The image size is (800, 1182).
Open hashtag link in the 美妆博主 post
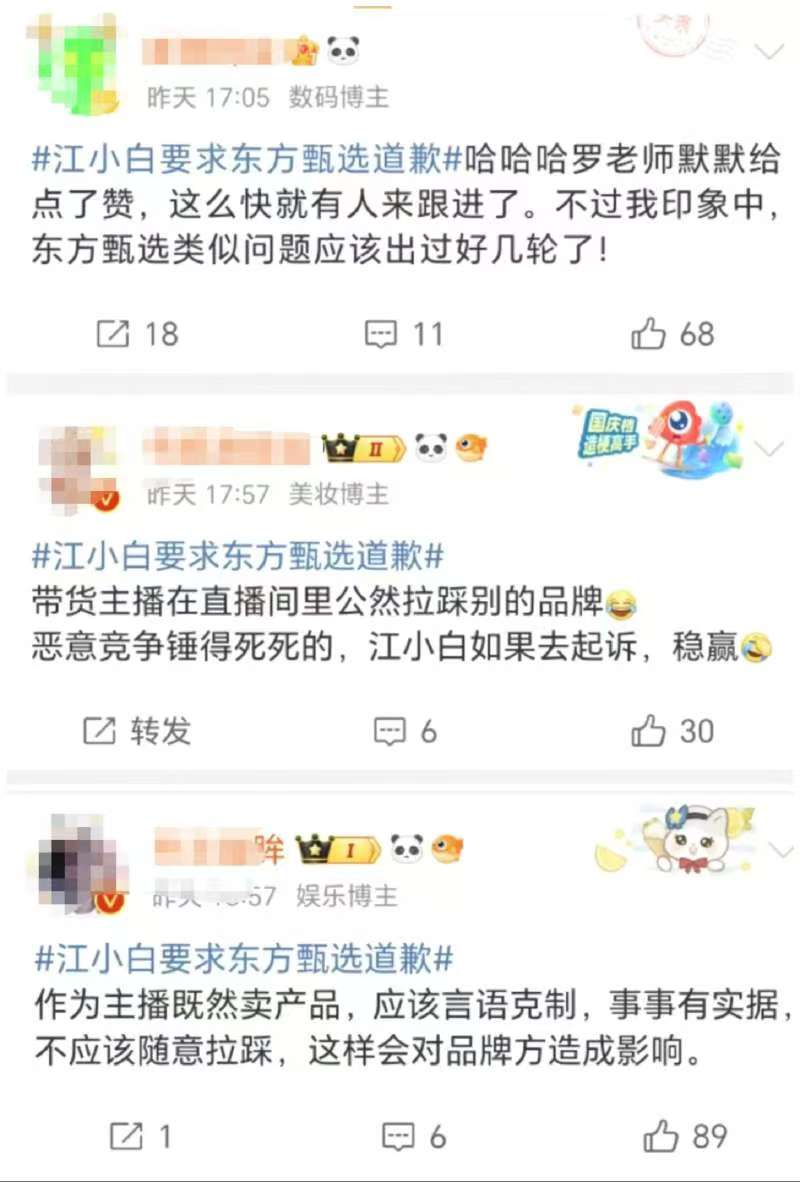238,556
